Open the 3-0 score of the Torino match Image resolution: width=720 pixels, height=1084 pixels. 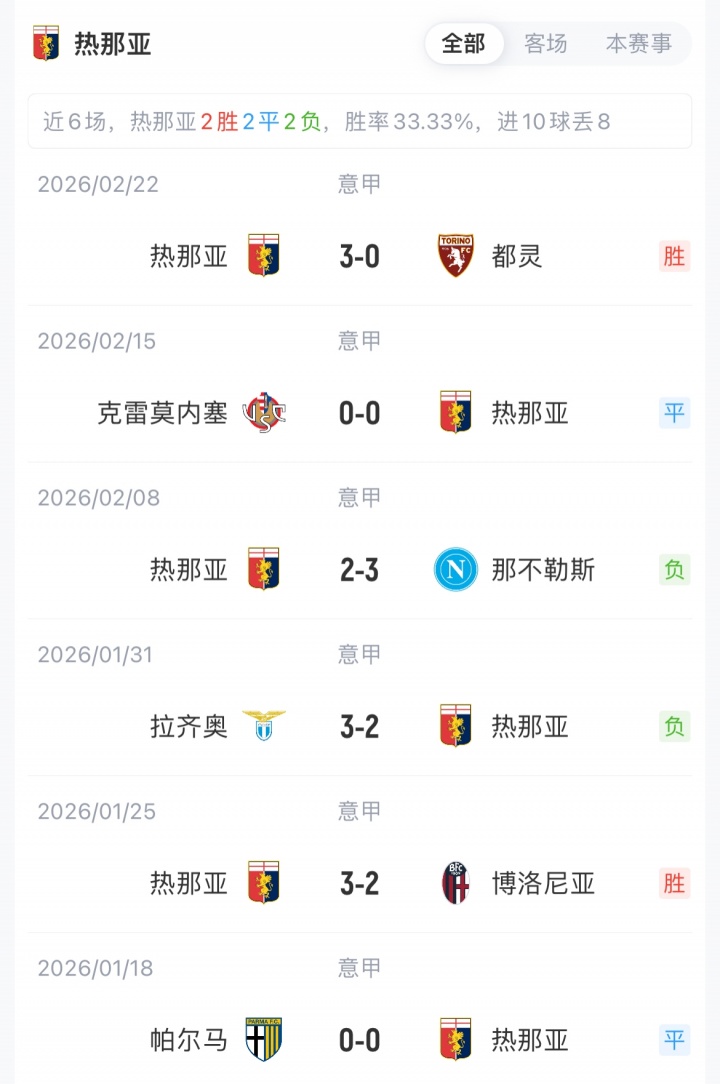click(359, 255)
